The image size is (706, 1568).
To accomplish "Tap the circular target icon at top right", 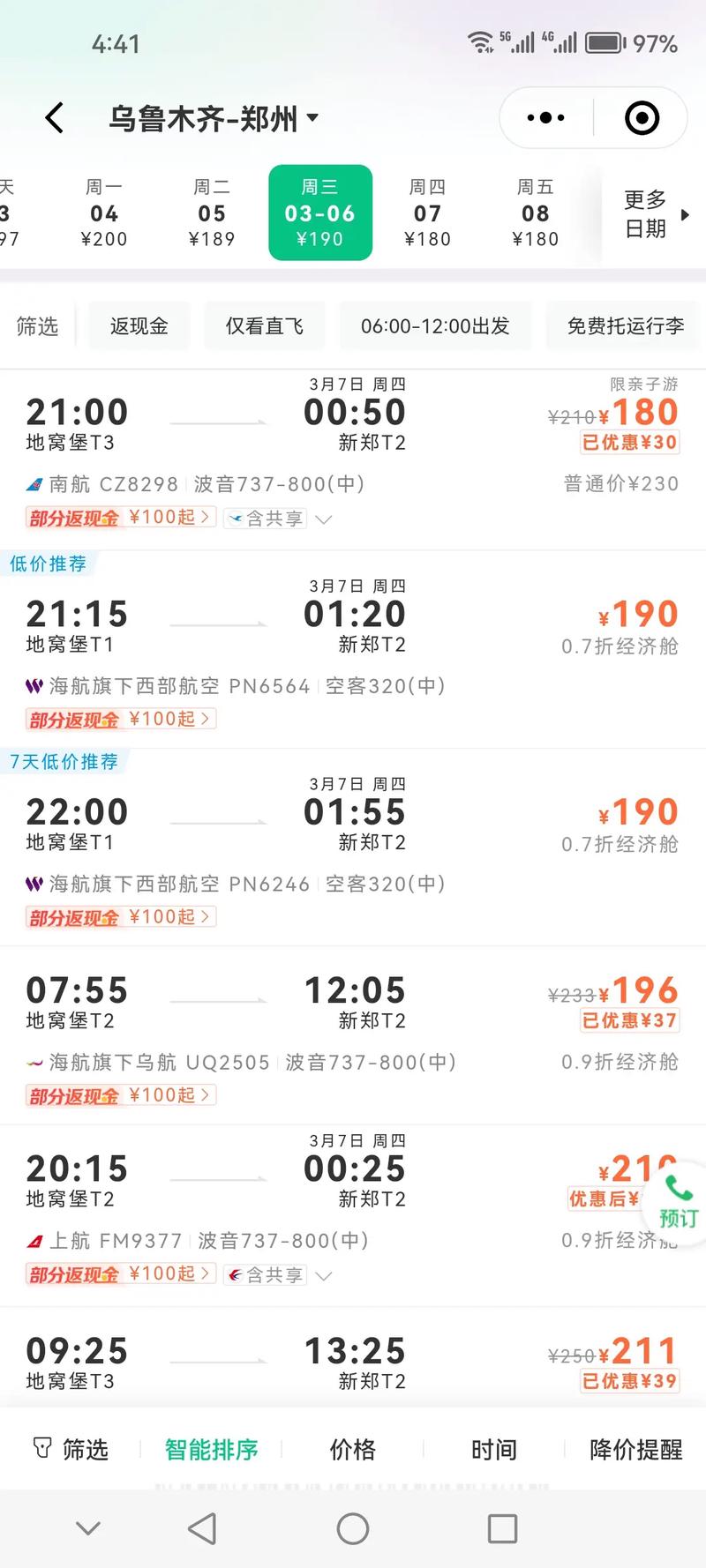I will click(640, 116).
